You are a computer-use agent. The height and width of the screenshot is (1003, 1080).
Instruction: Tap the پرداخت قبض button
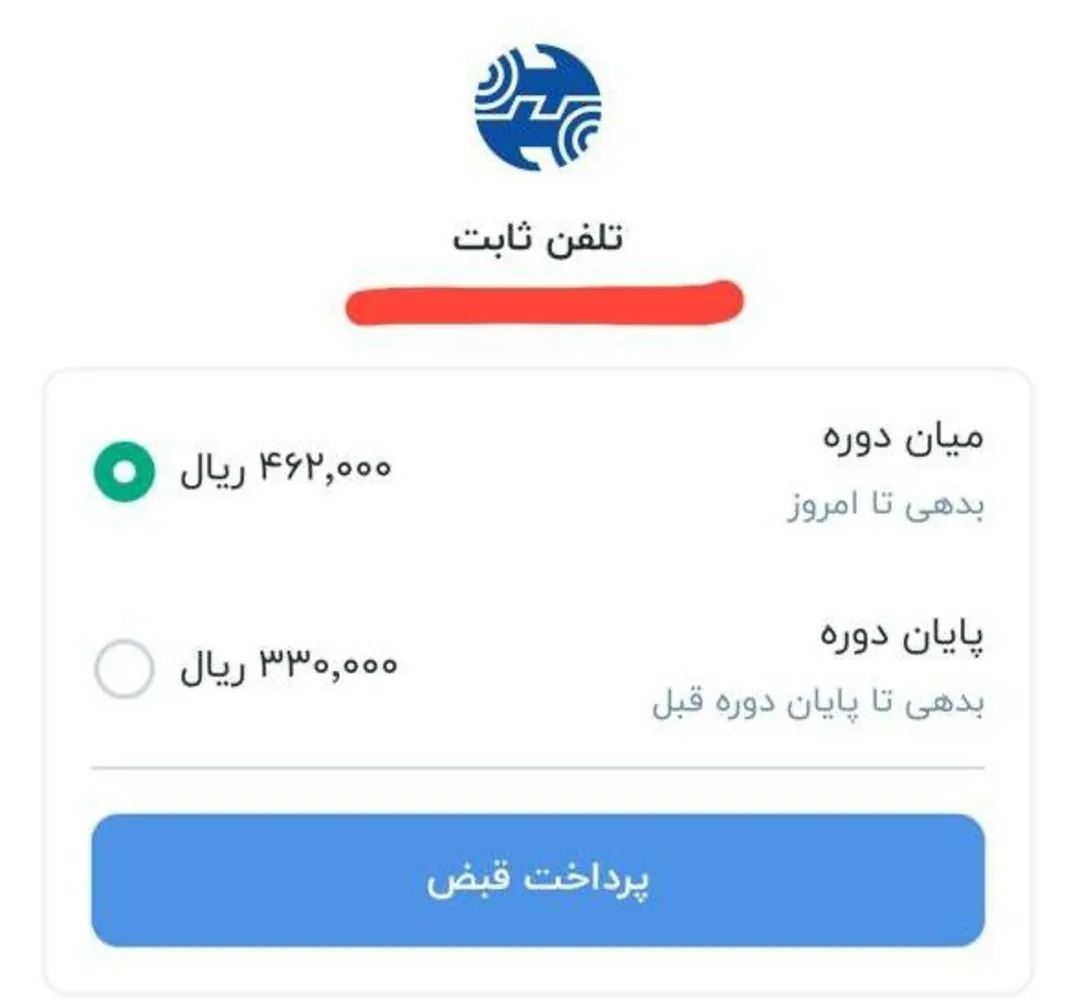click(538, 881)
